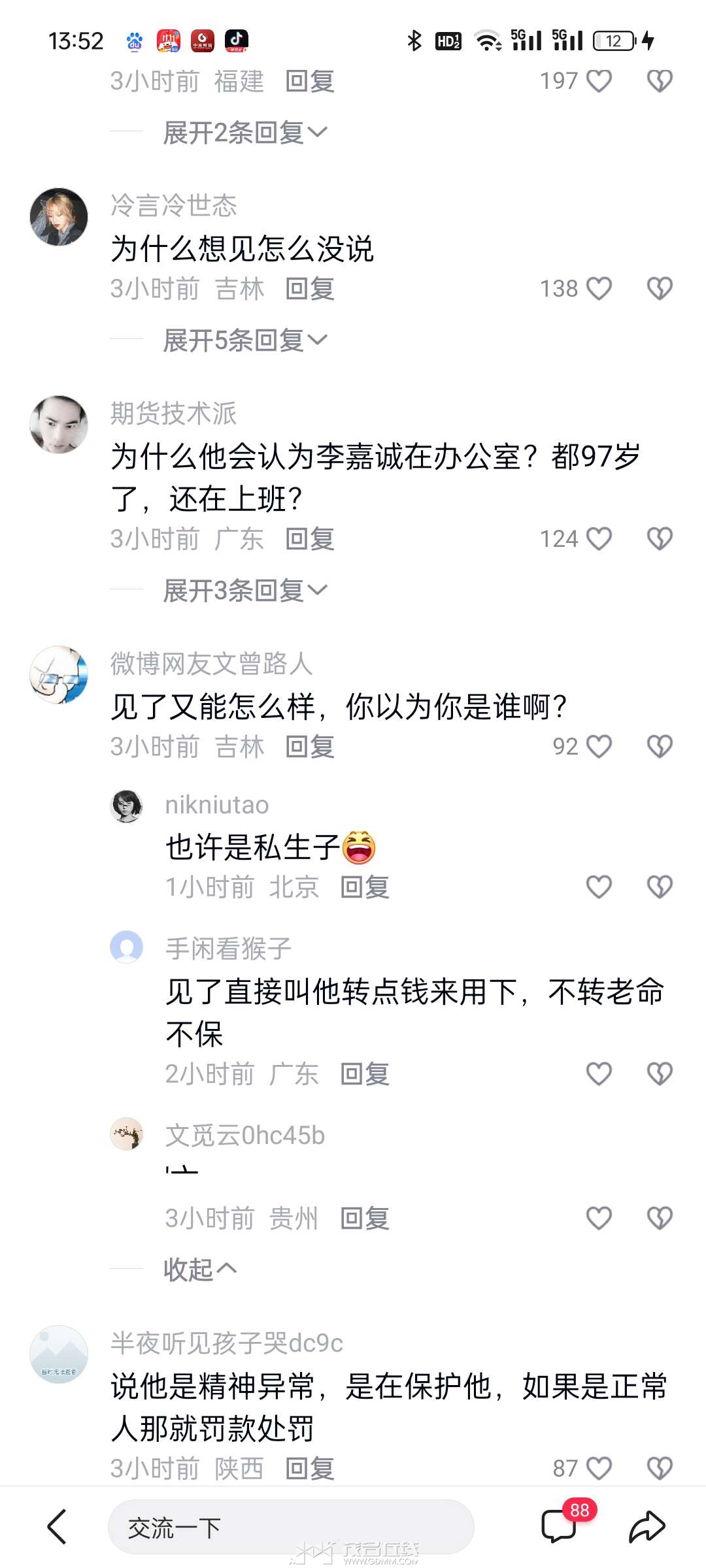Like 微博网友文曾路人's comment with 92 likes
The image size is (706, 1568).
coord(599,746)
